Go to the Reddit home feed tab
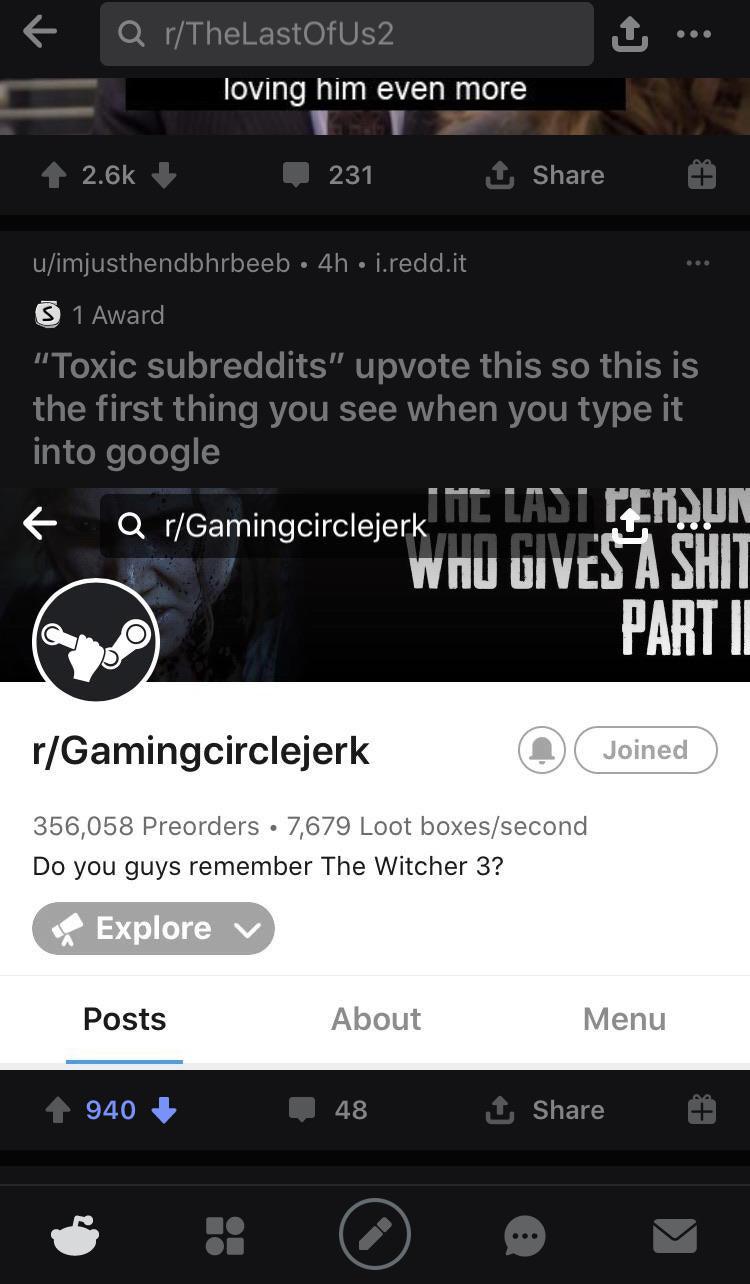This screenshot has height=1284, width=750. [x=75, y=1236]
